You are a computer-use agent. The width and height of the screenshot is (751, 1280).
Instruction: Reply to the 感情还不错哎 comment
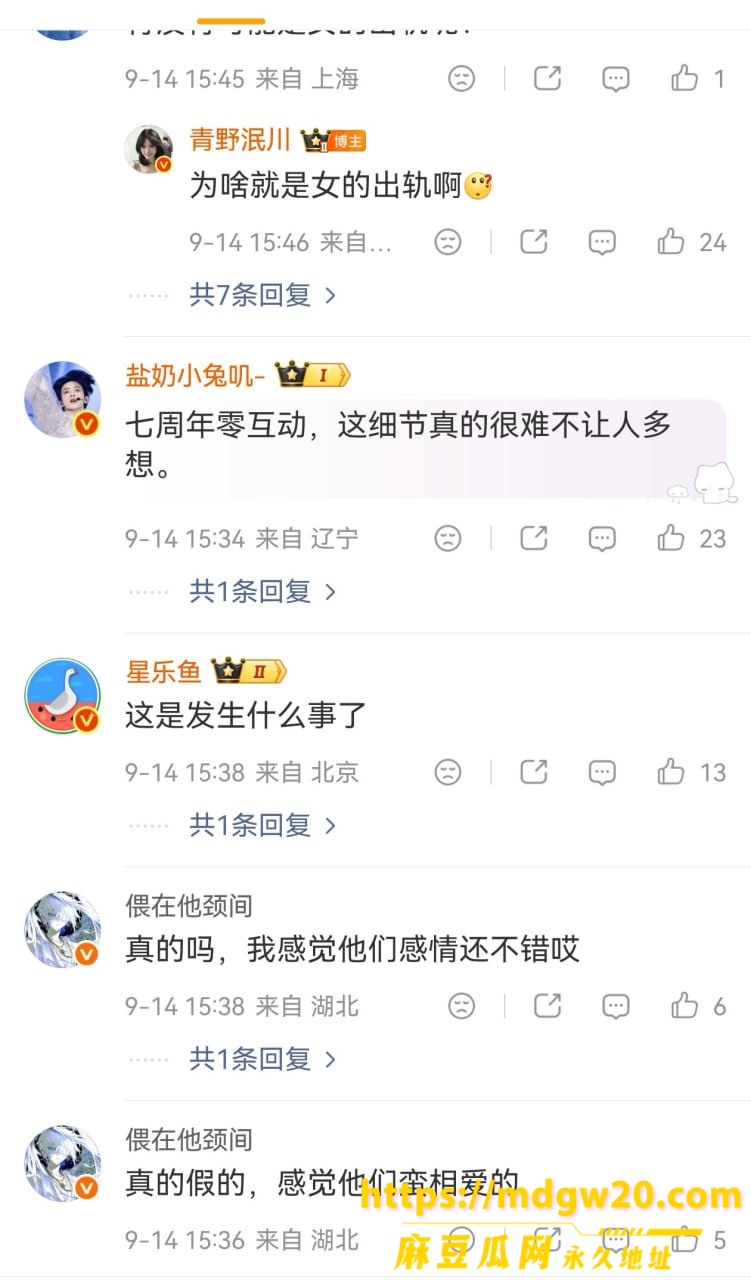616,1006
